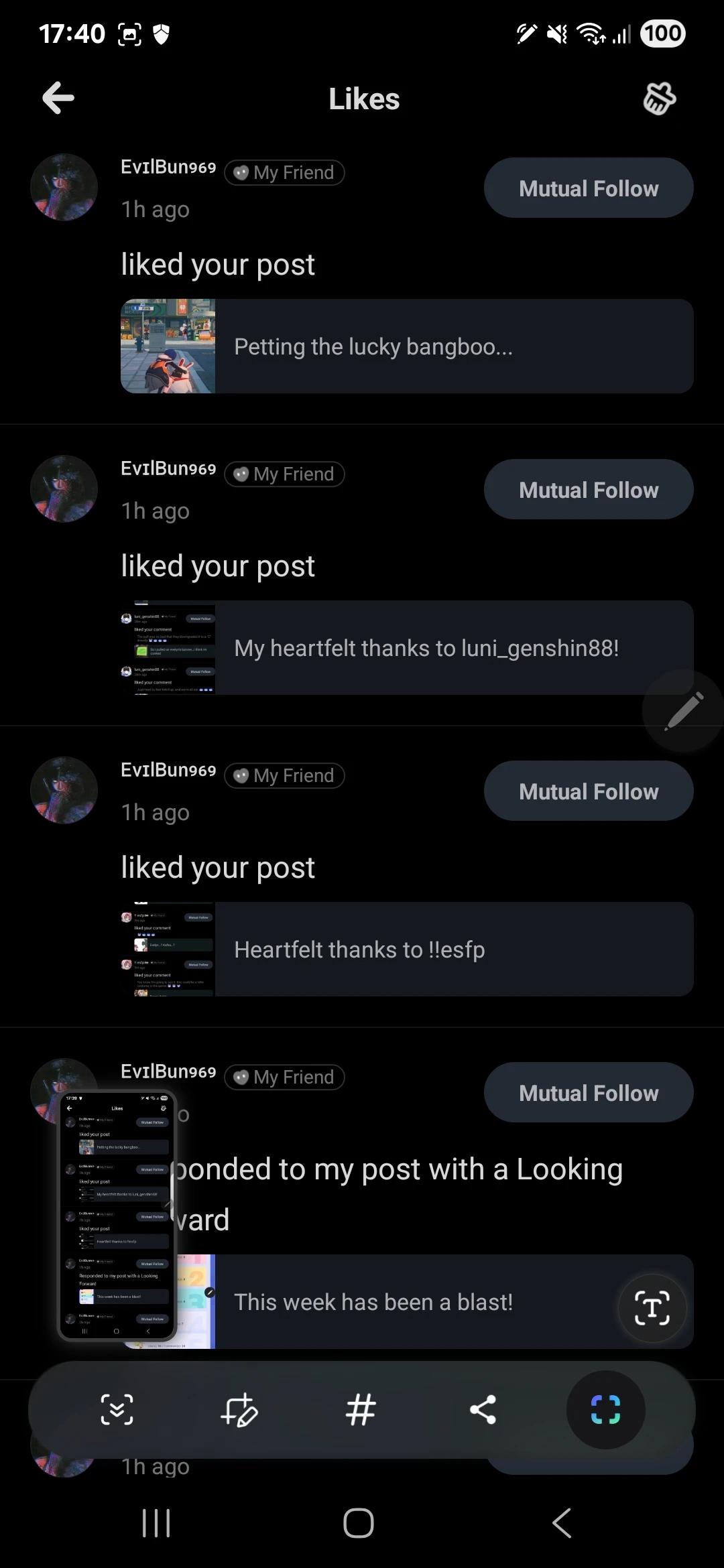724x1568 pixels.
Task: Start scroll capture from the screenshot toolbar
Action: tap(117, 1410)
